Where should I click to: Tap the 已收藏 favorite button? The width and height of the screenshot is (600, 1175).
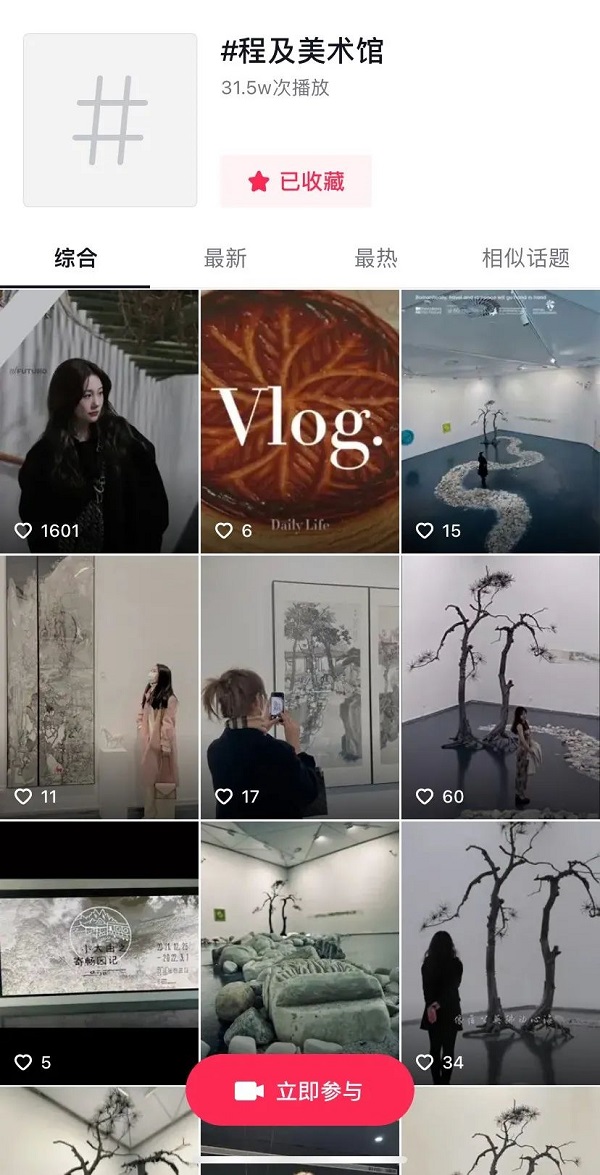(x=296, y=181)
